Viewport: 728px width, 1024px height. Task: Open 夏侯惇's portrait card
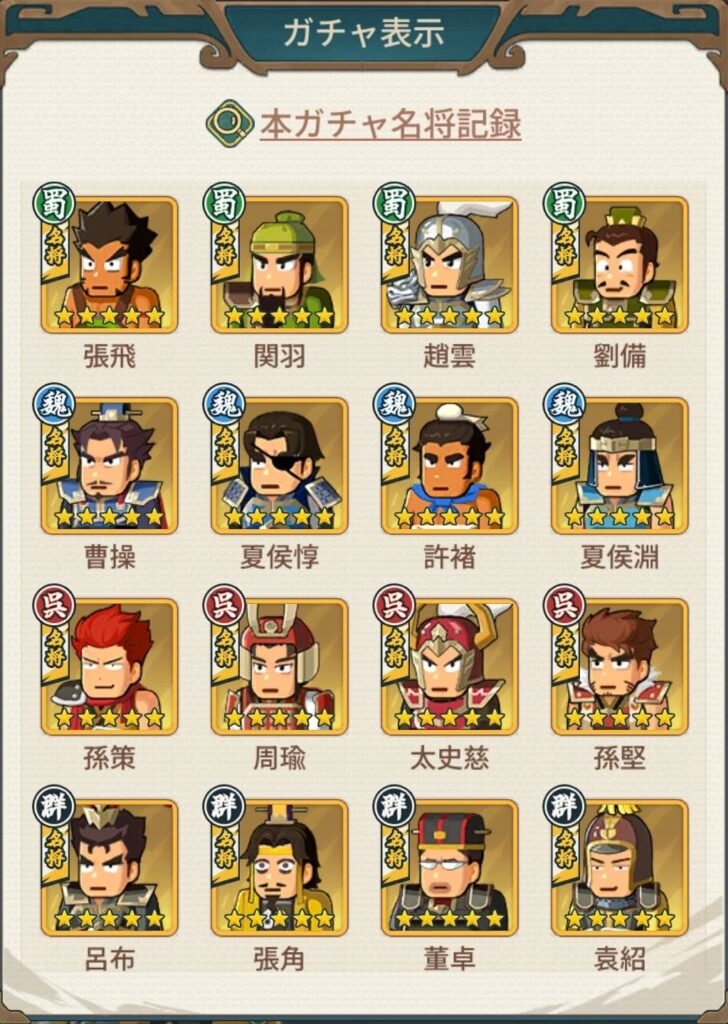click(x=280, y=466)
